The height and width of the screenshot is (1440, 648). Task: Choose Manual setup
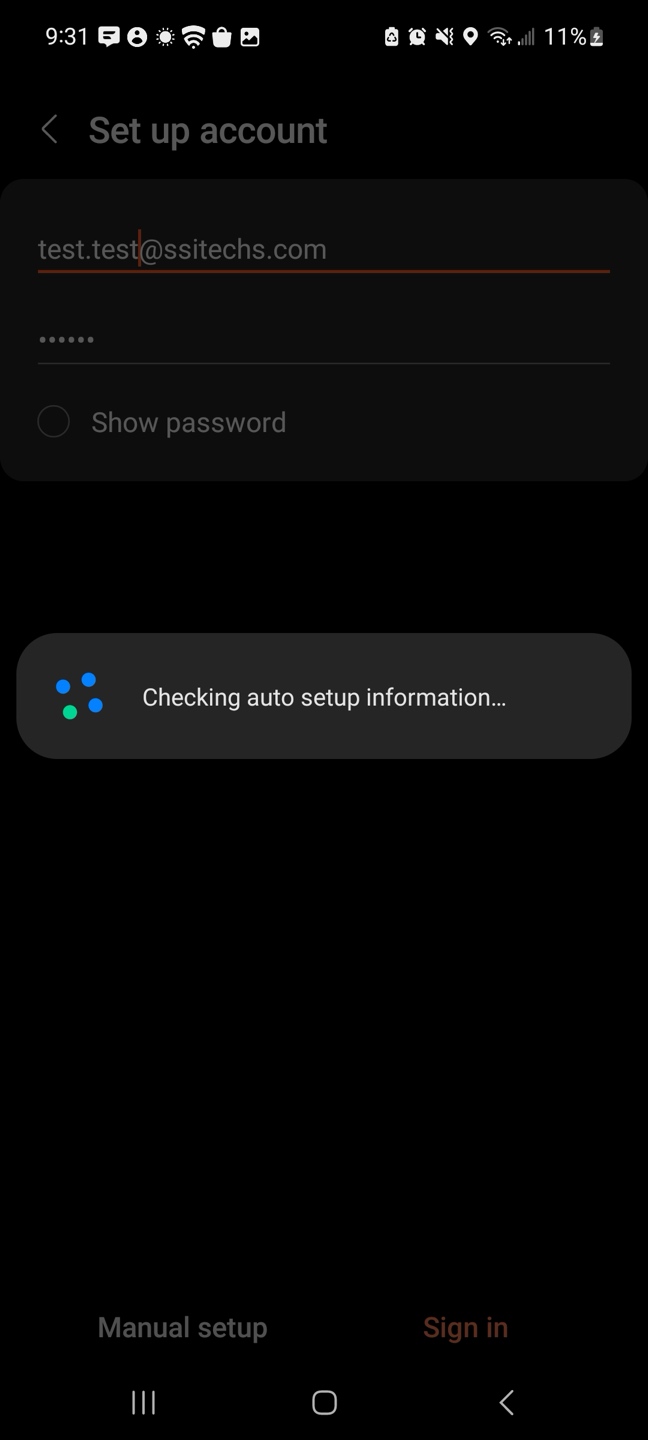tap(182, 1327)
